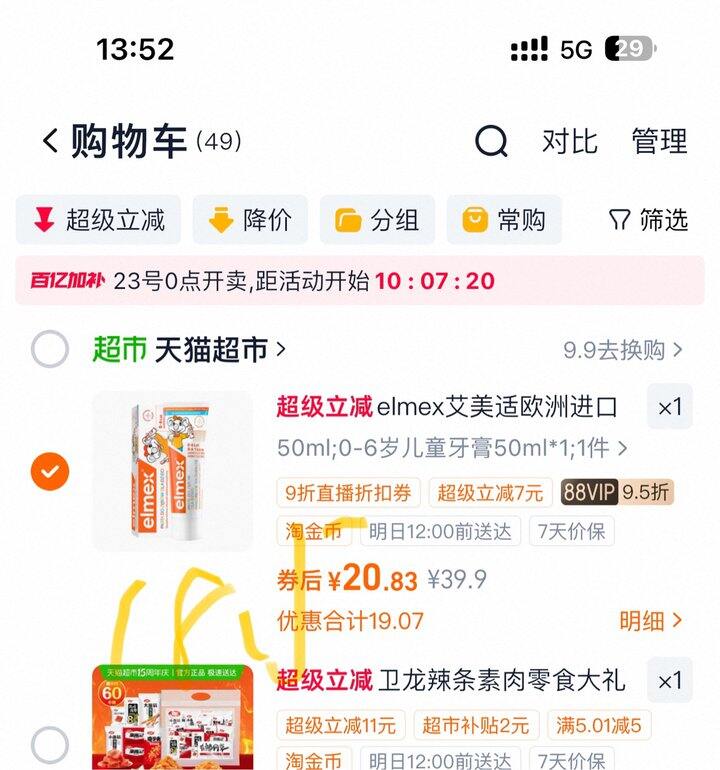Tap the 对比 compare button
Image resolution: width=720 pixels, height=770 pixels.
pyautogui.click(x=569, y=141)
